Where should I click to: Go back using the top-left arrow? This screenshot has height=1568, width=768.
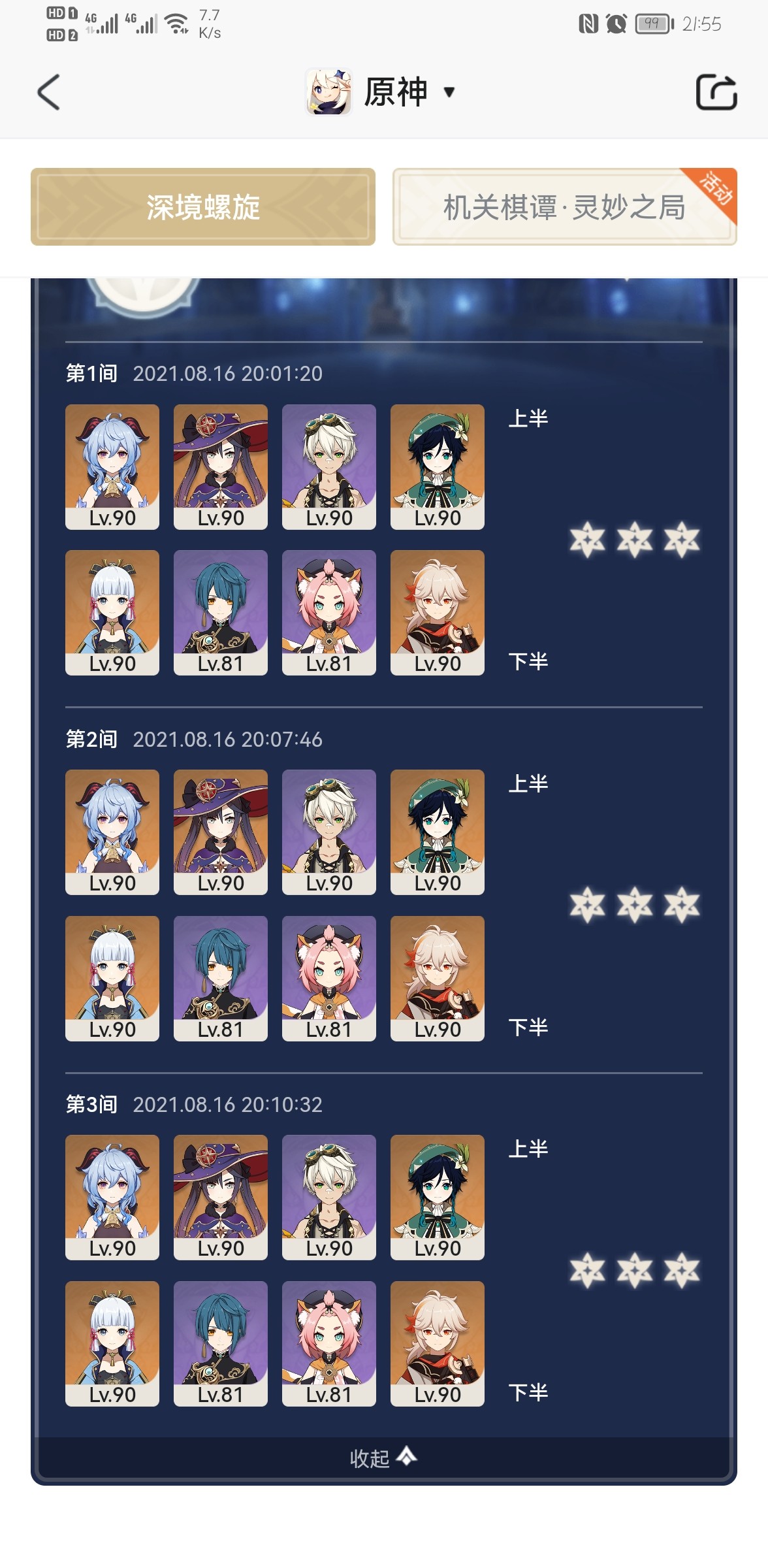[48, 92]
